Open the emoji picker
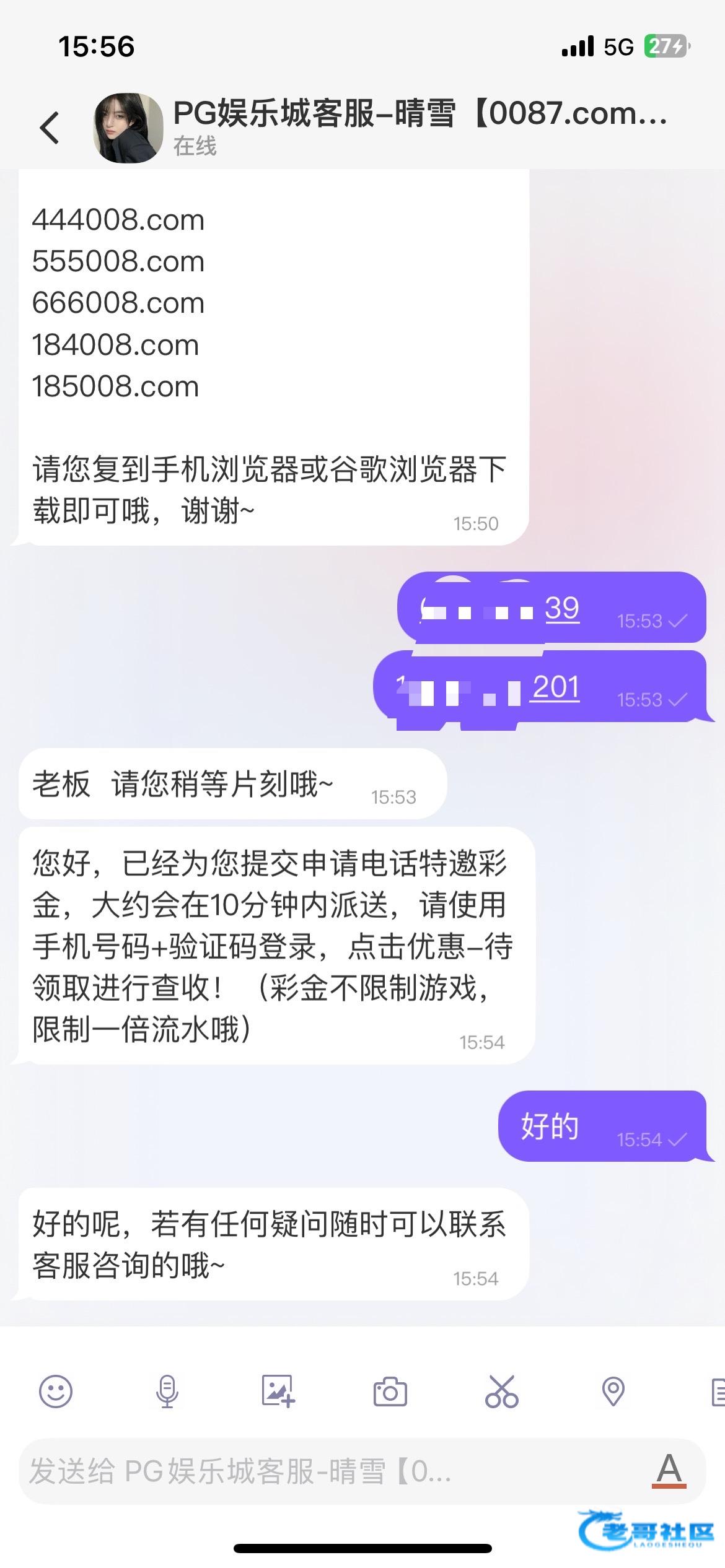Screen dimensions: 725x1568 [x=56, y=1392]
